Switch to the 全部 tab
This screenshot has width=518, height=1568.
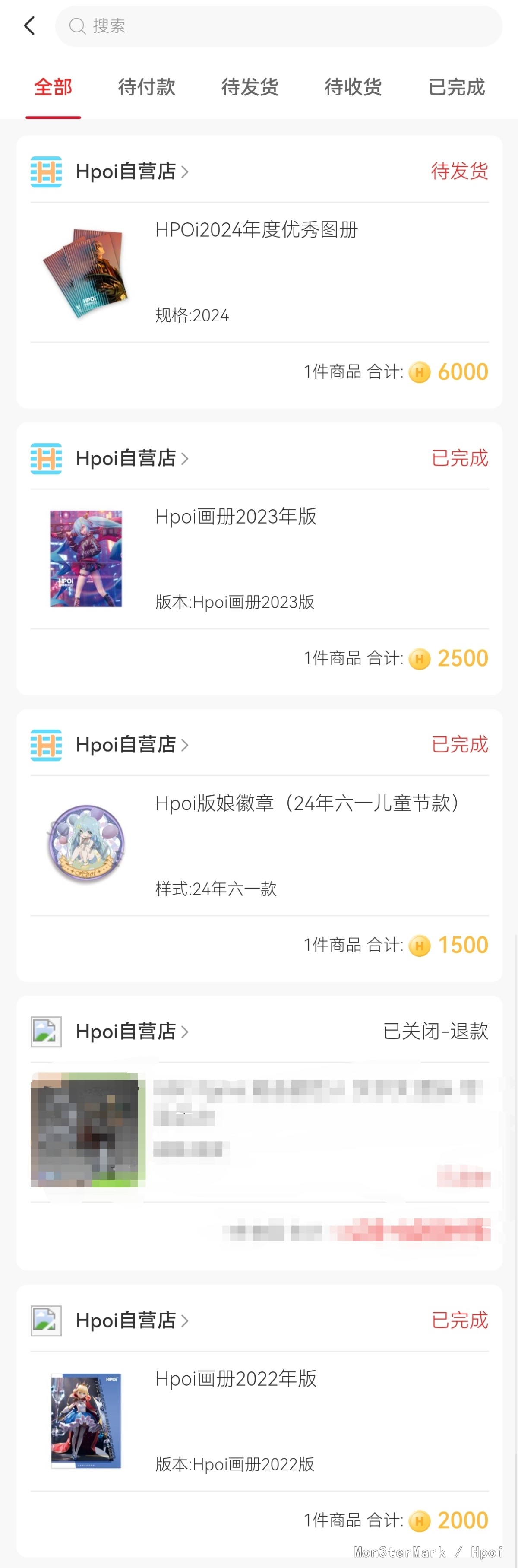coord(53,87)
